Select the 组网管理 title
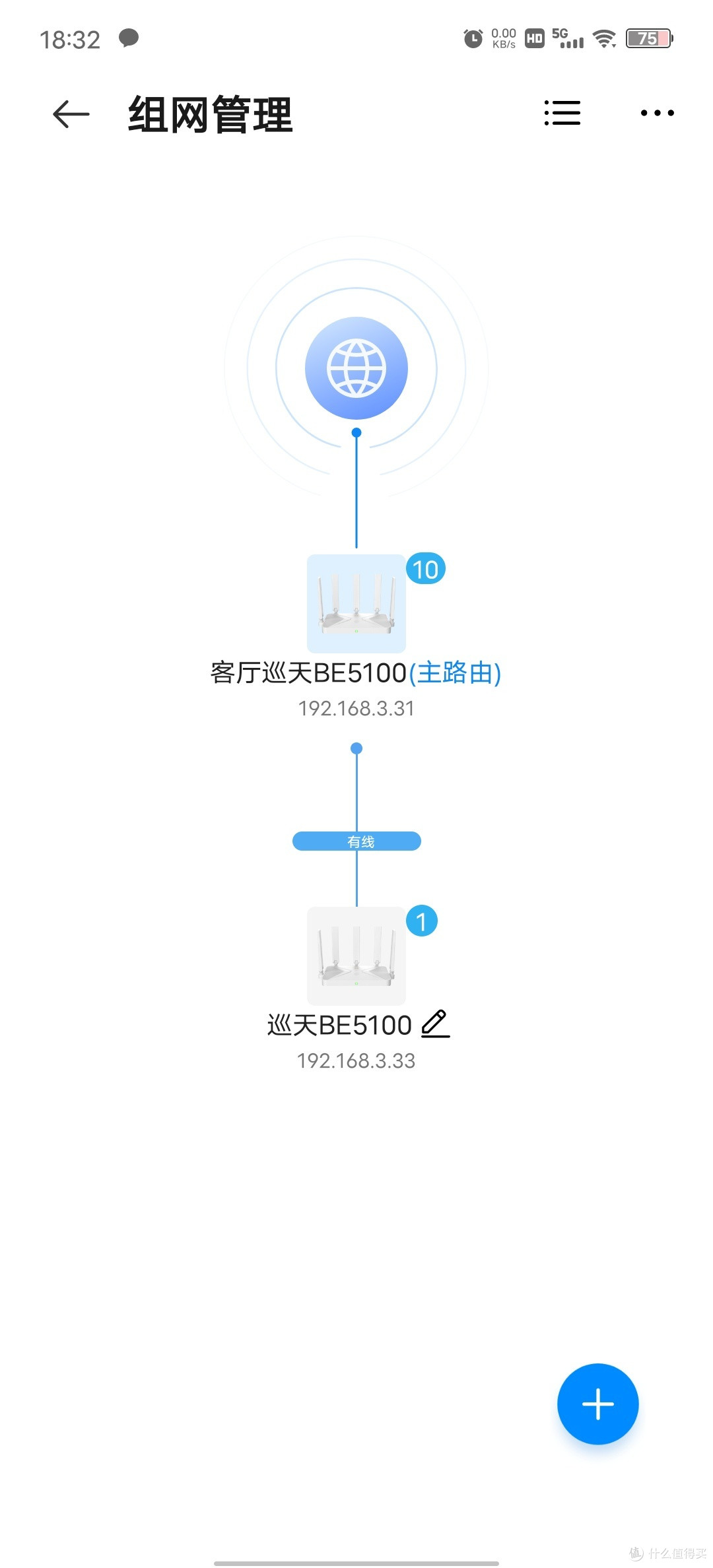The height and width of the screenshot is (1568, 713). point(209,114)
